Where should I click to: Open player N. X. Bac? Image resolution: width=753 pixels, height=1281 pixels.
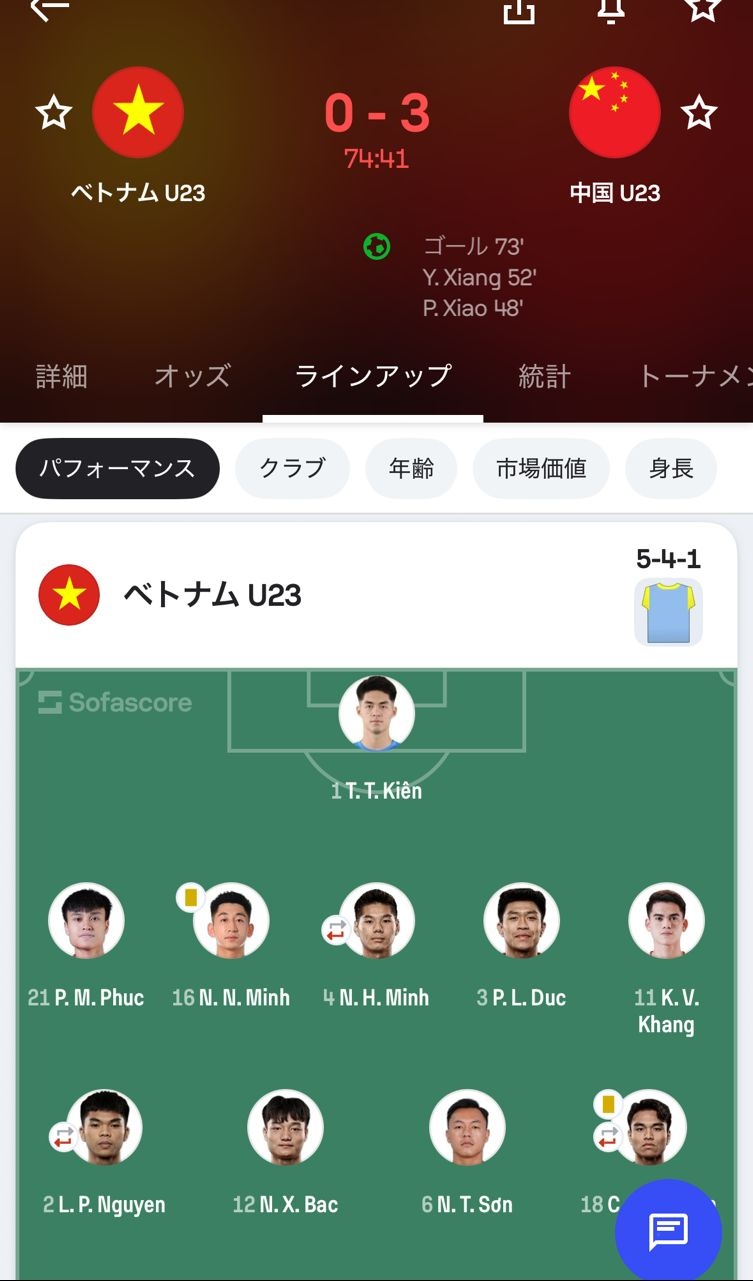tap(285, 1128)
